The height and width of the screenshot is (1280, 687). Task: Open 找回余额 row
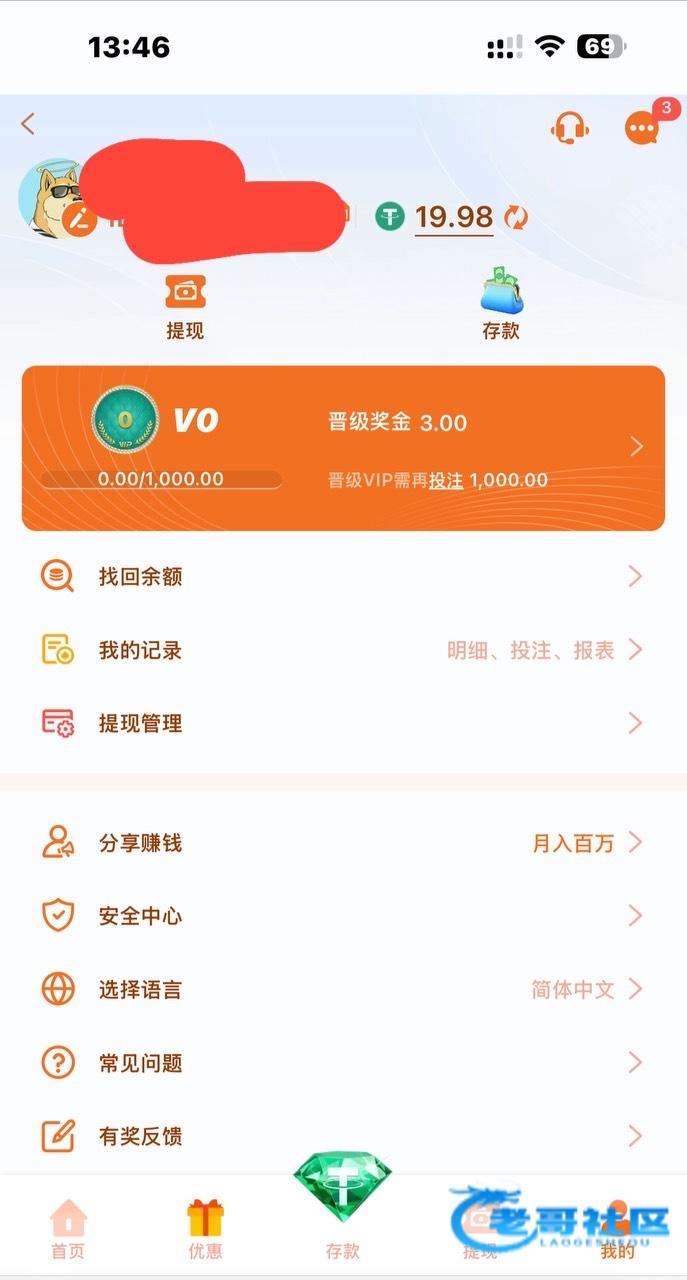point(343,577)
